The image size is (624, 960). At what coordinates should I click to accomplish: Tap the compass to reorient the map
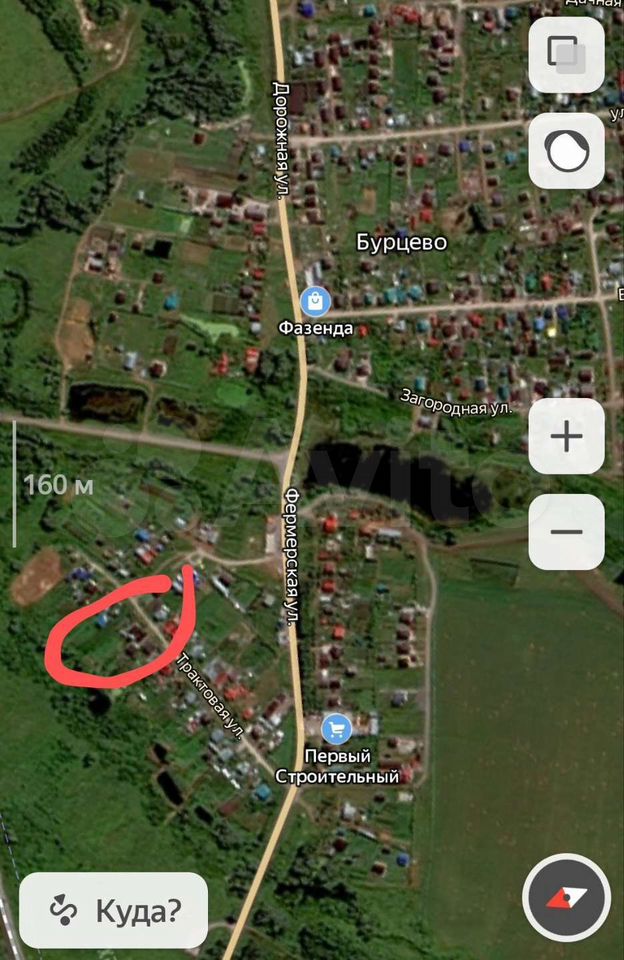point(567,897)
